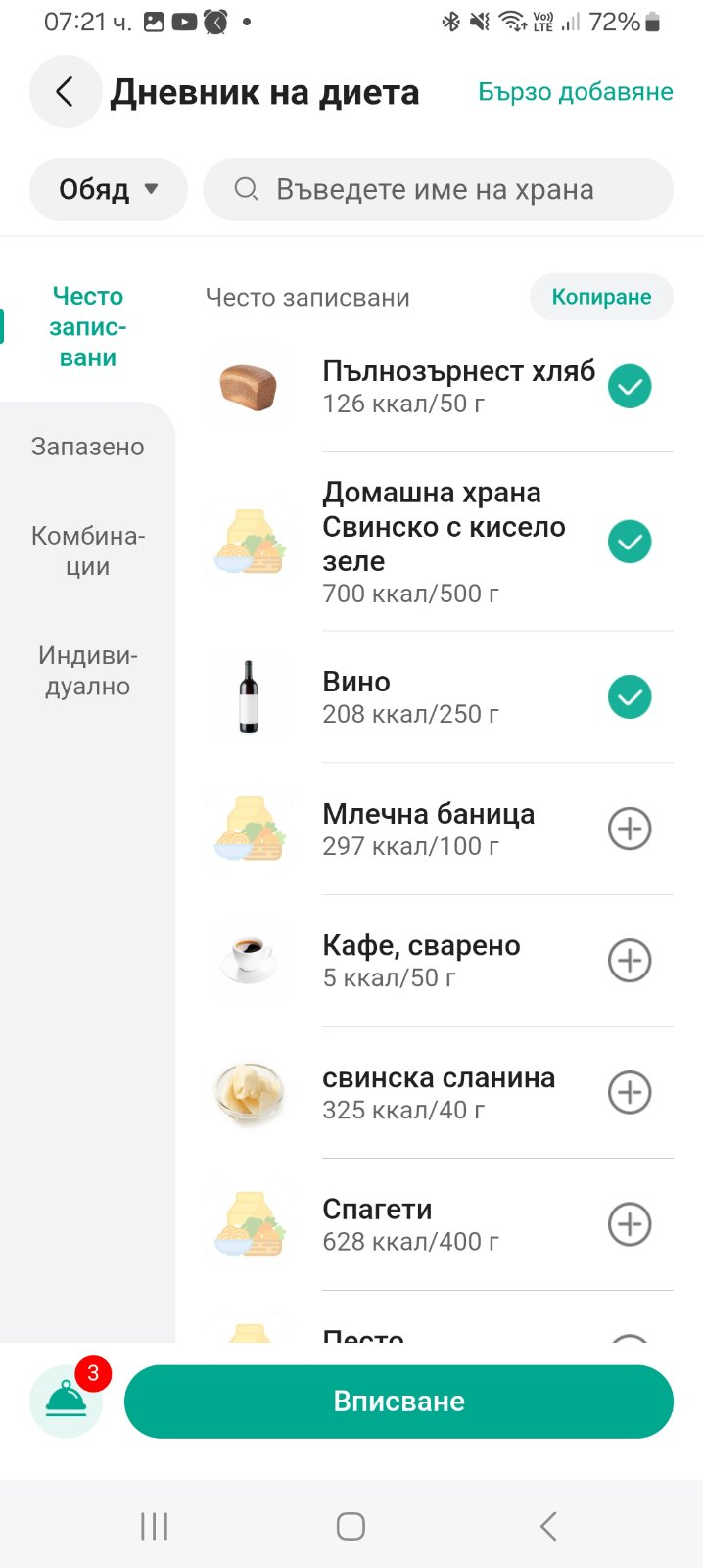Add свинска сланина using its plus
703x1568 pixels.
tap(630, 1093)
